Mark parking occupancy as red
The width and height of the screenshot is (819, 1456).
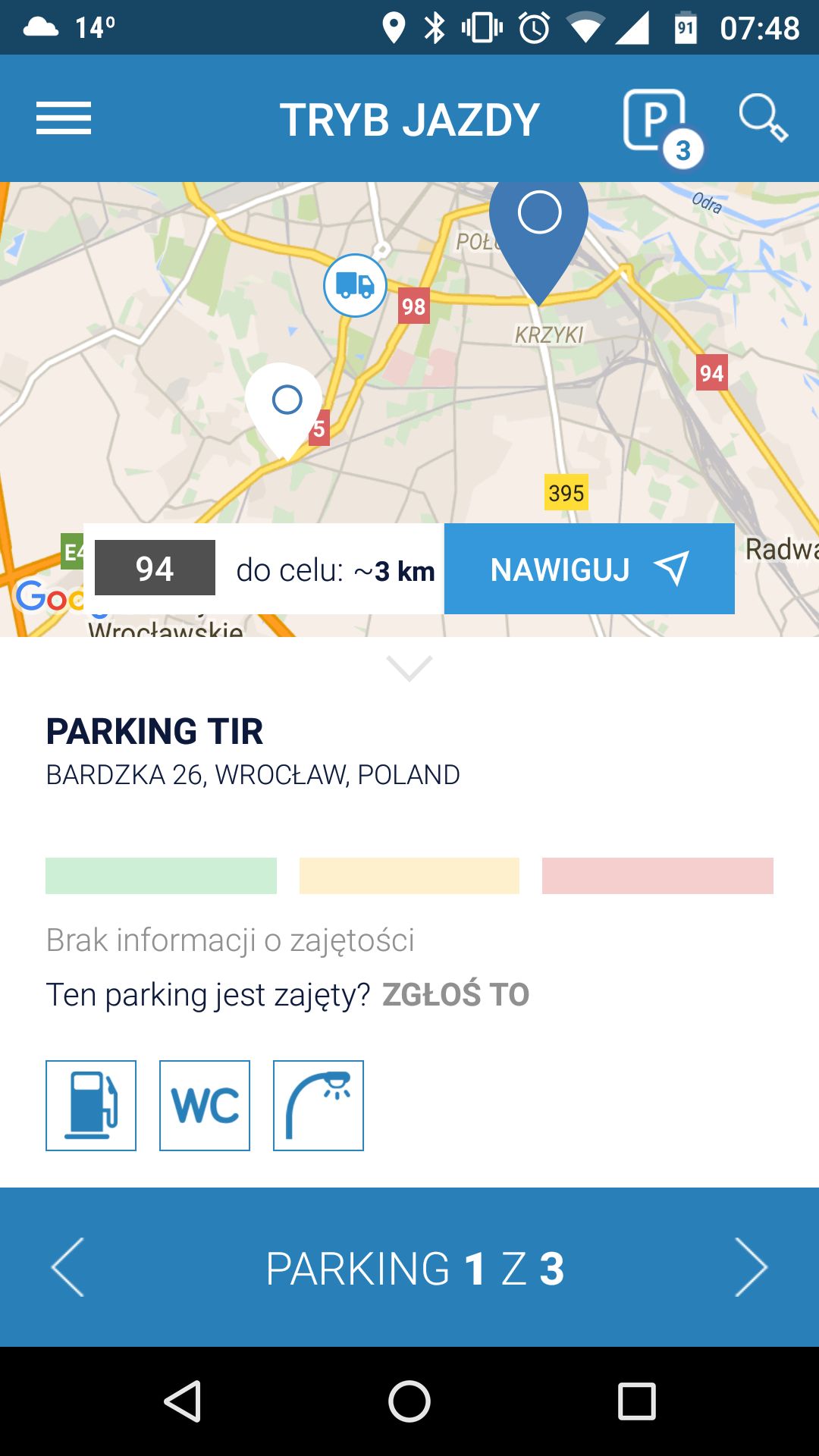[657, 876]
